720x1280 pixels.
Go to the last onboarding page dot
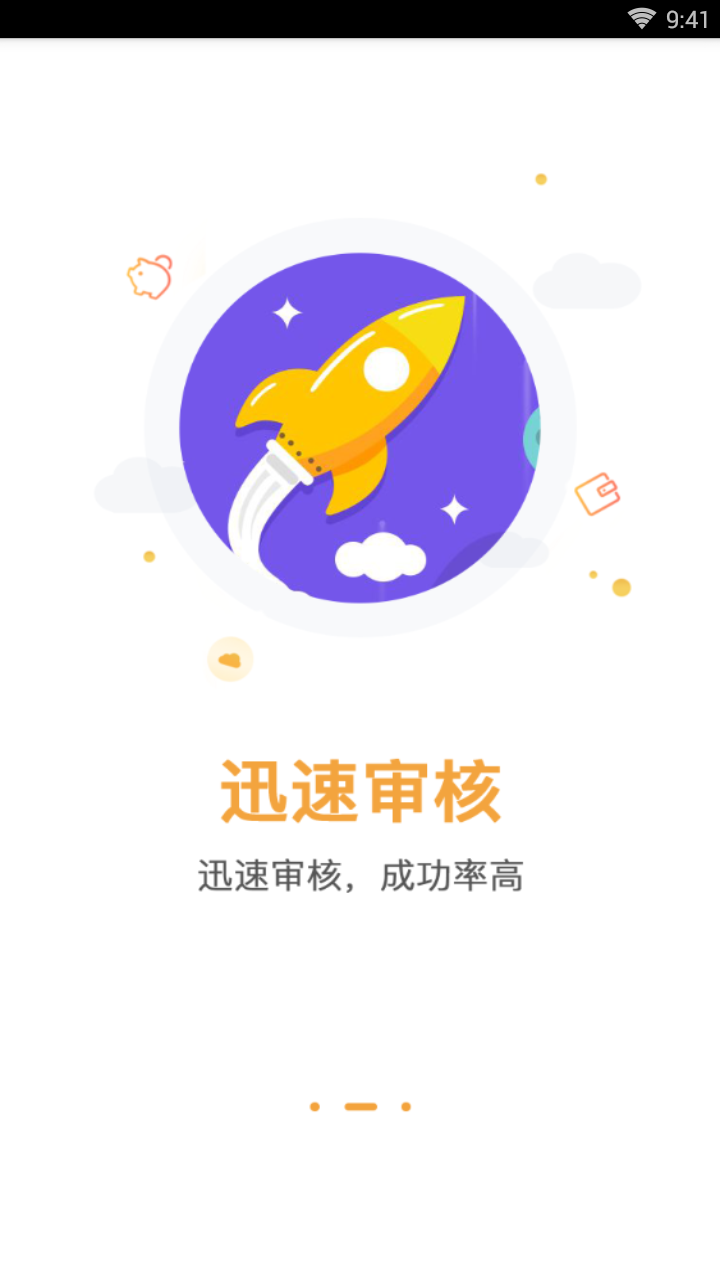(x=406, y=1107)
